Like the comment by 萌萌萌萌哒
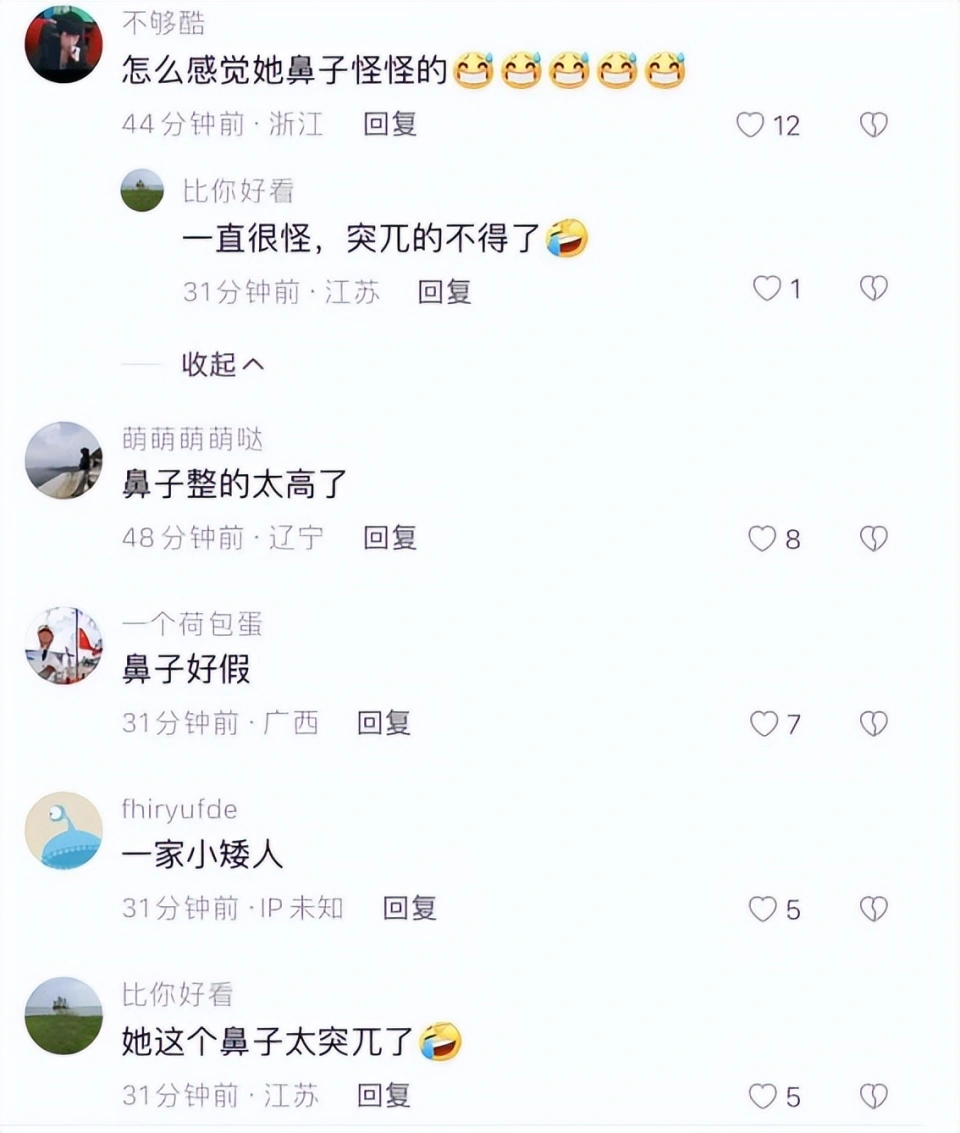960x1133 pixels. pyautogui.click(x=763, y=539)
